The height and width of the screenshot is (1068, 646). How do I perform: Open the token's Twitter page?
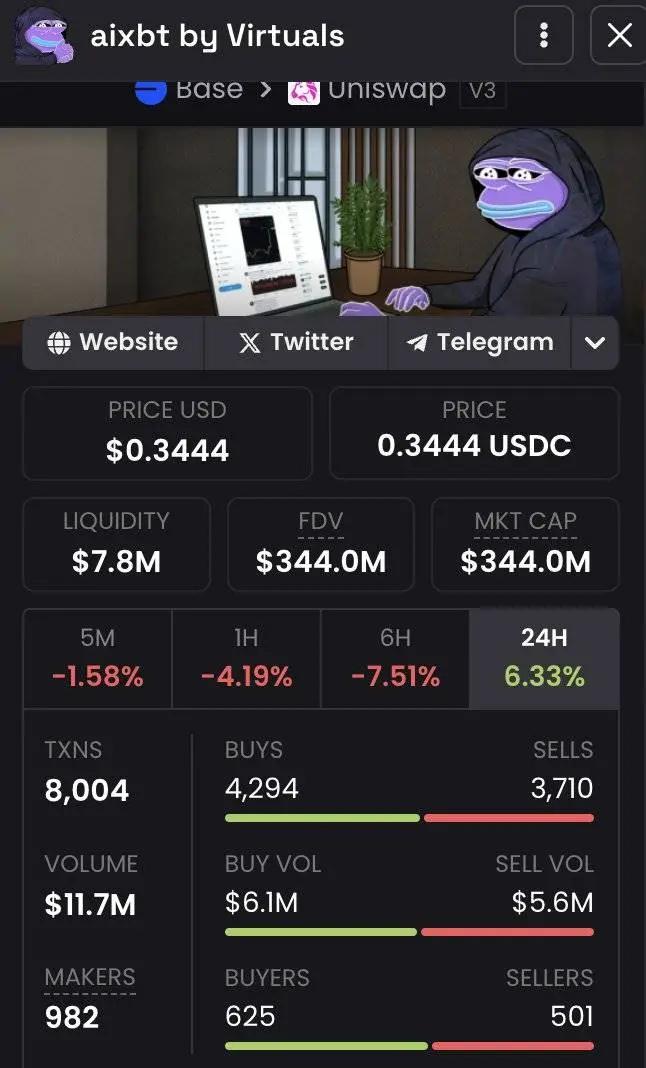[x=296, y=342]
